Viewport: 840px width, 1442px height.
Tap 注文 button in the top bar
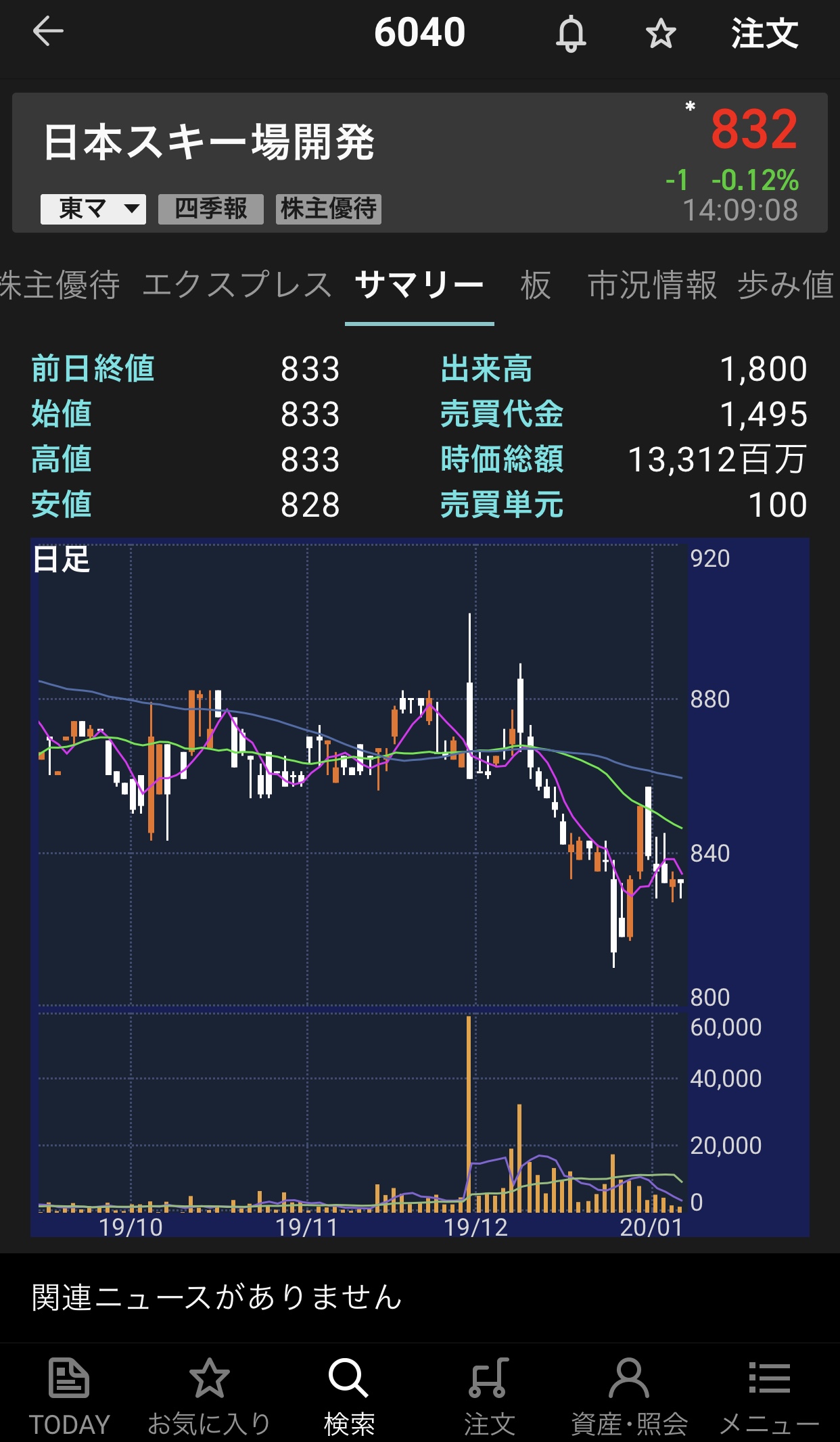(x=764, y=34)
